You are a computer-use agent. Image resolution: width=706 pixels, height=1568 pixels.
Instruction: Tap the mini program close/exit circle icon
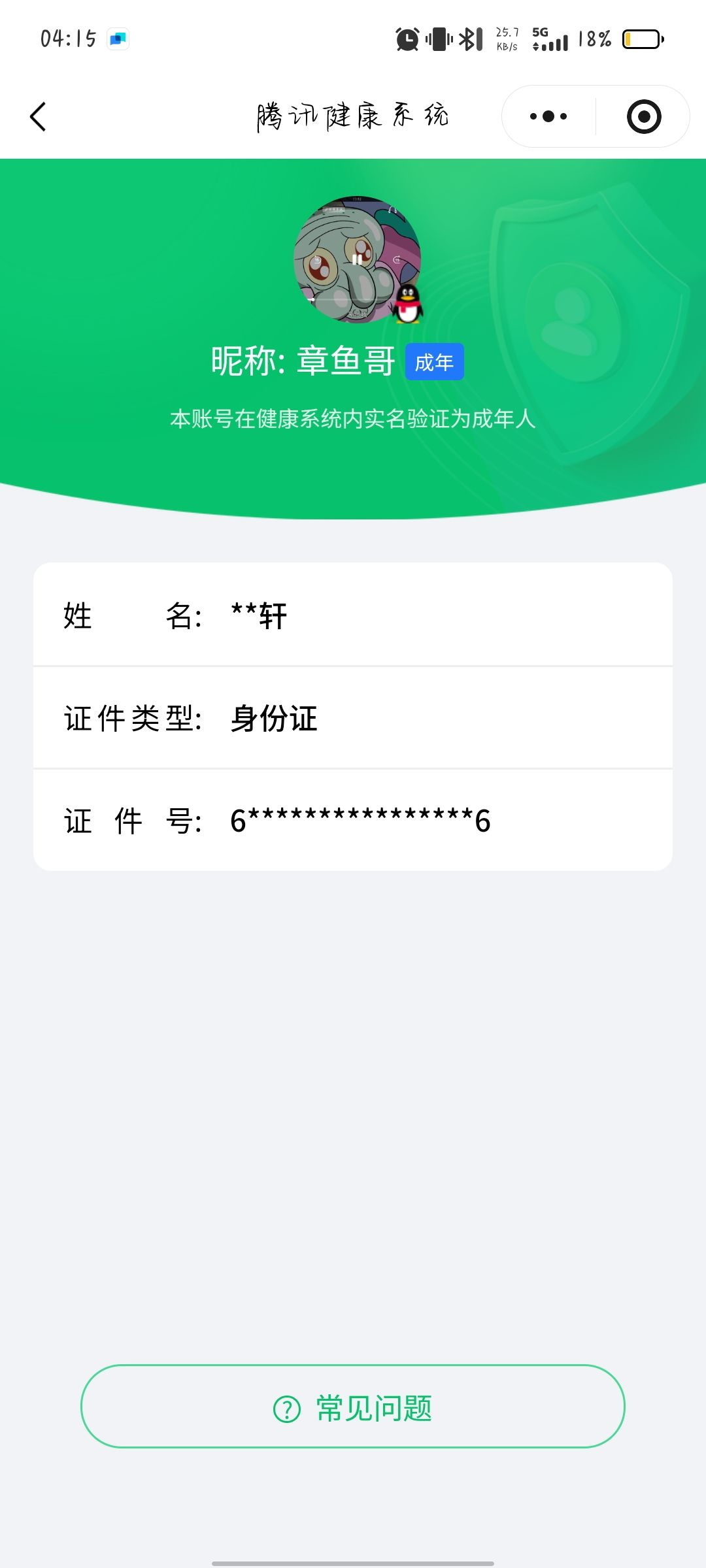[x=643, y=116]
